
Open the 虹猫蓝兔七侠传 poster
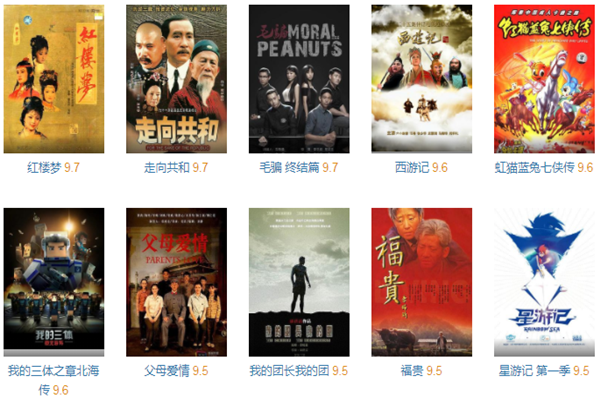pyautogui.click(x=544, y=79)
